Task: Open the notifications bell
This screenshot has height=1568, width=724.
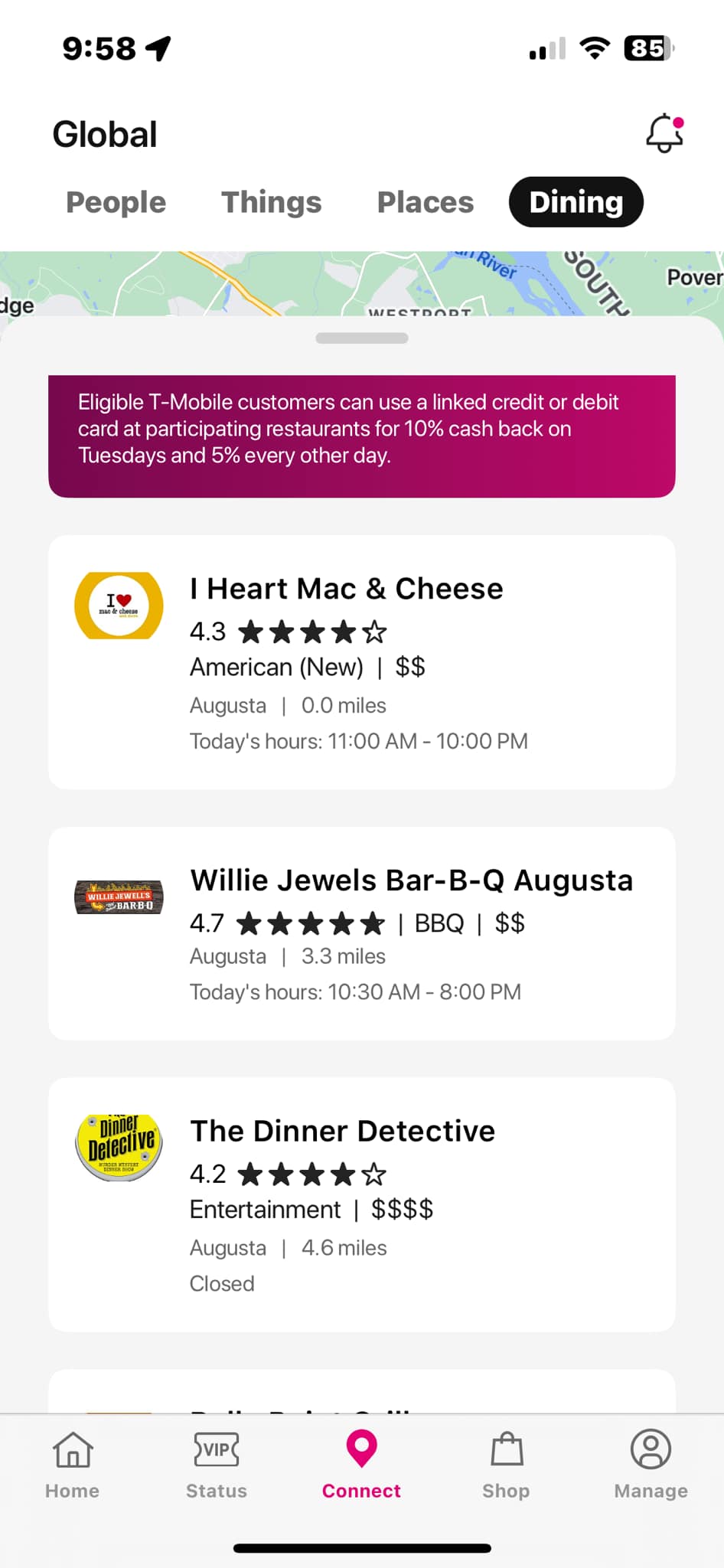Action: (664, 134)
